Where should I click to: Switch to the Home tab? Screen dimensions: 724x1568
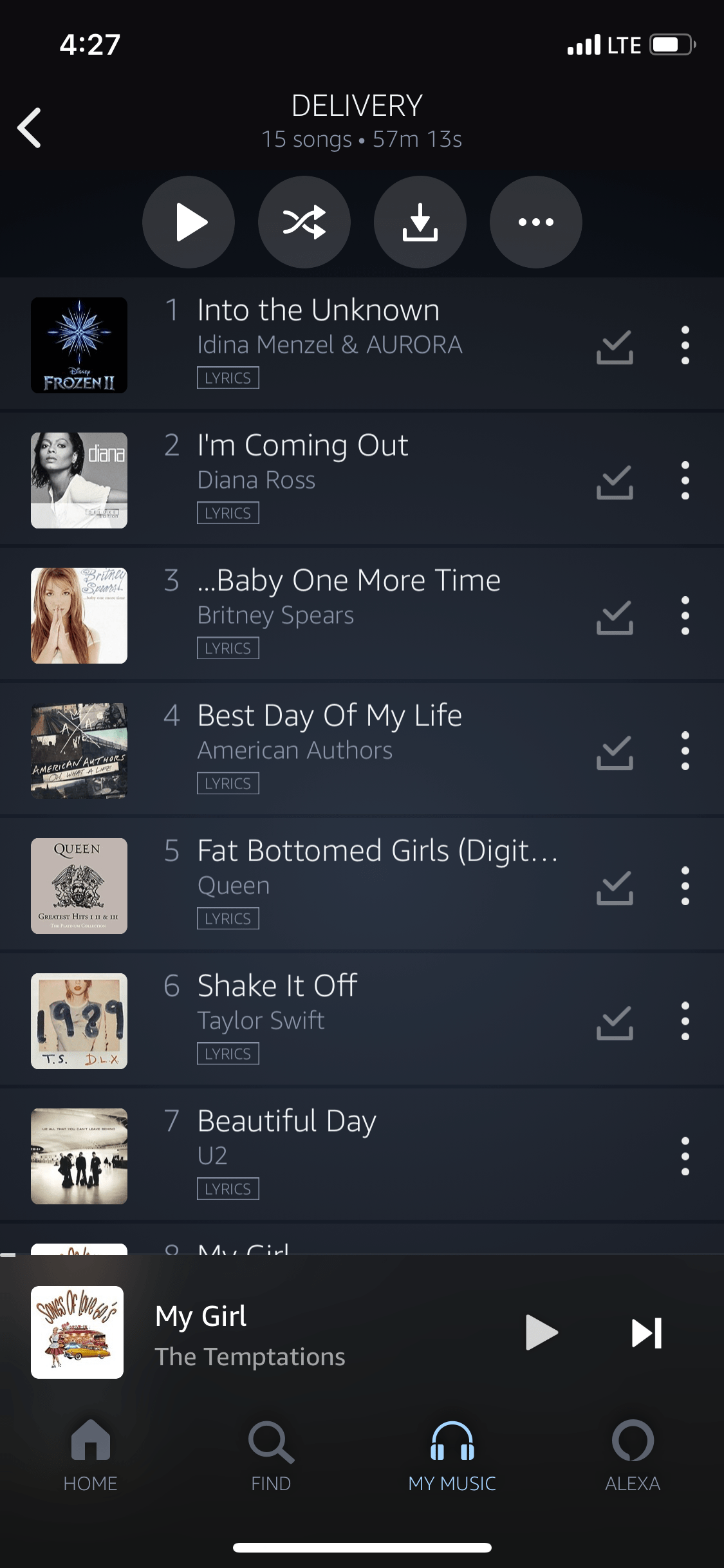(90, 1456)
